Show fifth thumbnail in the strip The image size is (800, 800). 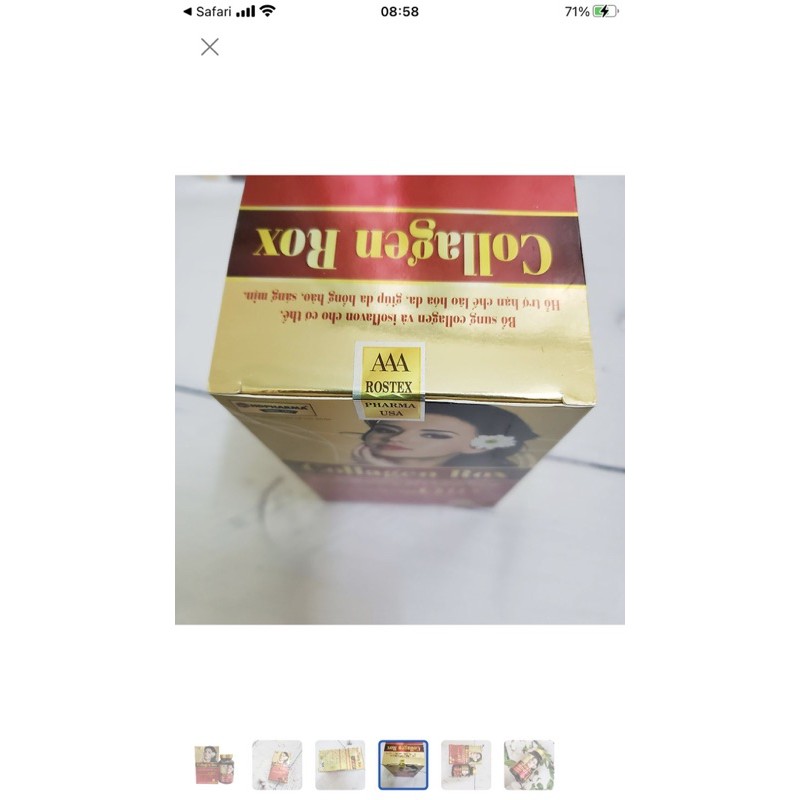click(466, 765)
